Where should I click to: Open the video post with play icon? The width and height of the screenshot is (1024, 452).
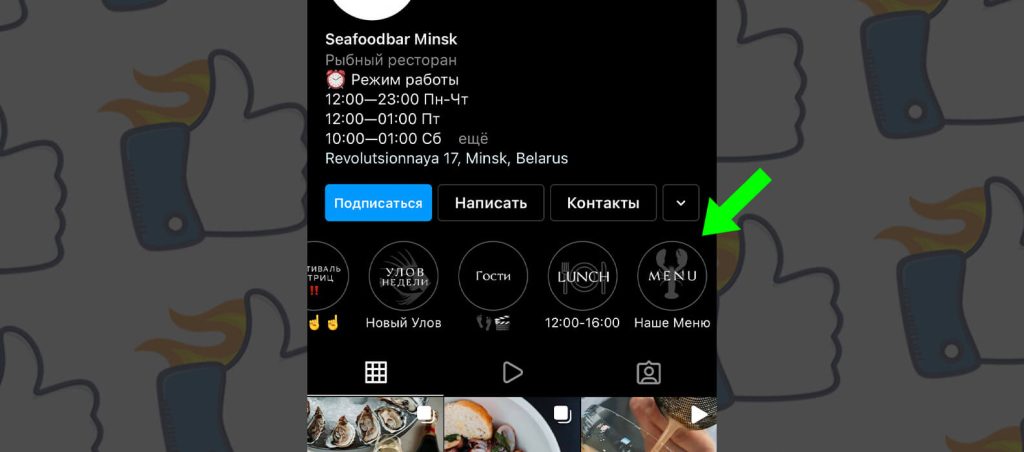[648, 425]
